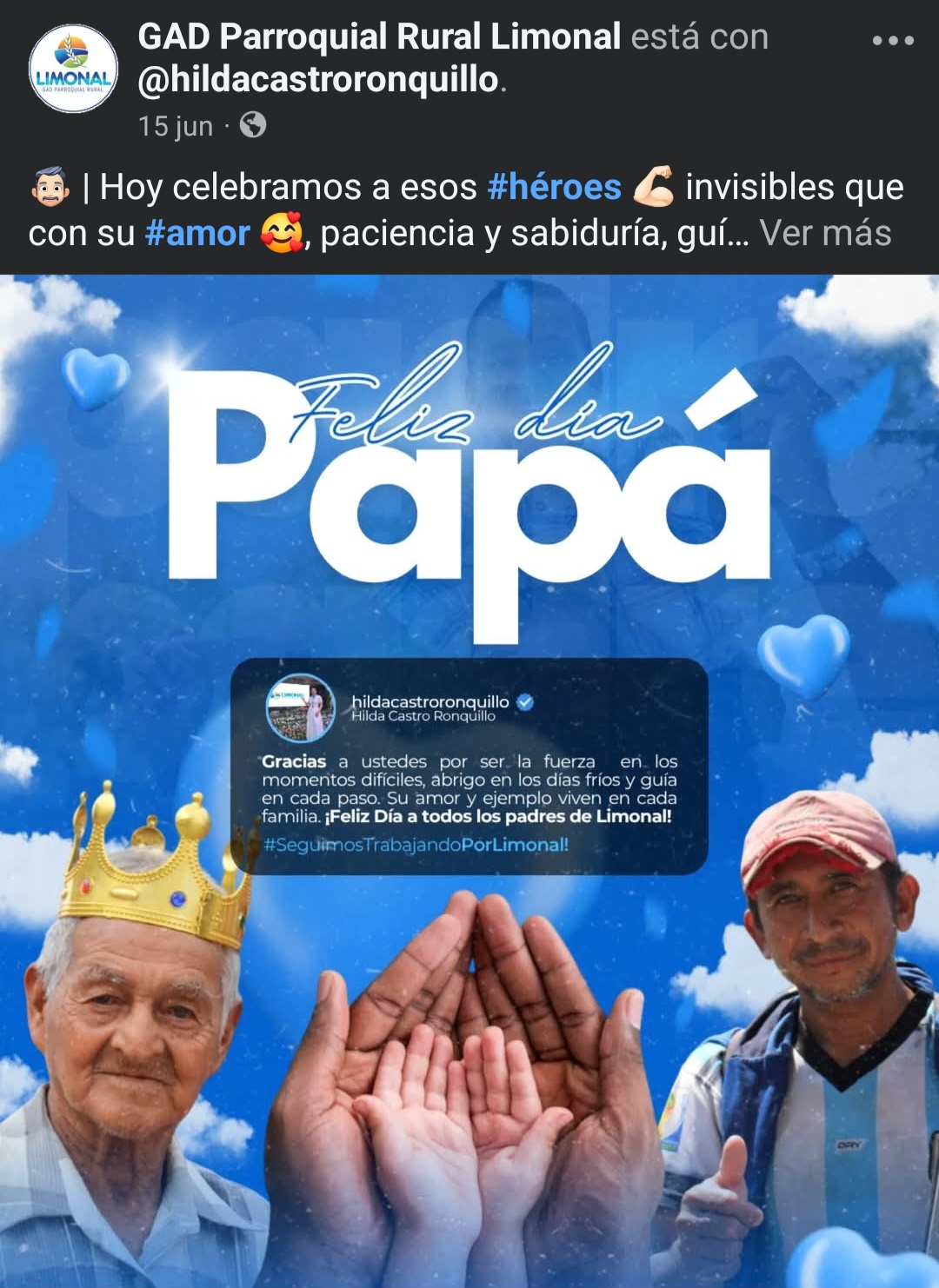Open the Feliz día Papá post image
939x1288 pixels.
click(469, 780)
